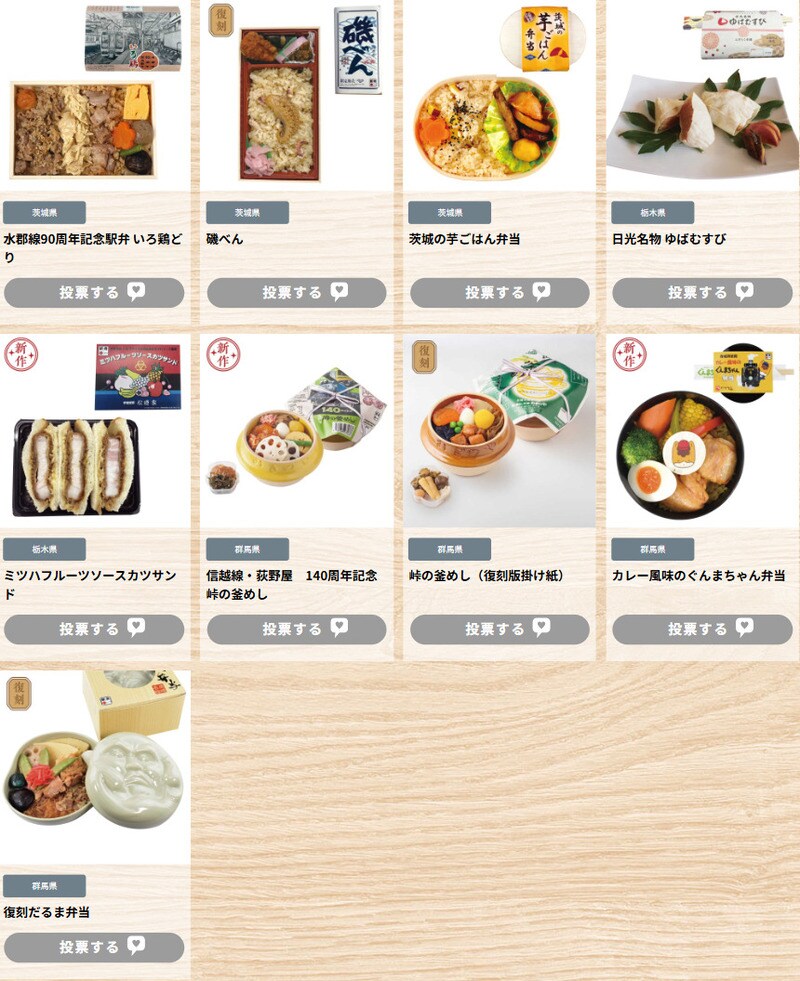This screenshot has width=800, height=981.
Task: Open the カレー風味のぐんまちゃん弁当 photo
Action: pos(702,430)
